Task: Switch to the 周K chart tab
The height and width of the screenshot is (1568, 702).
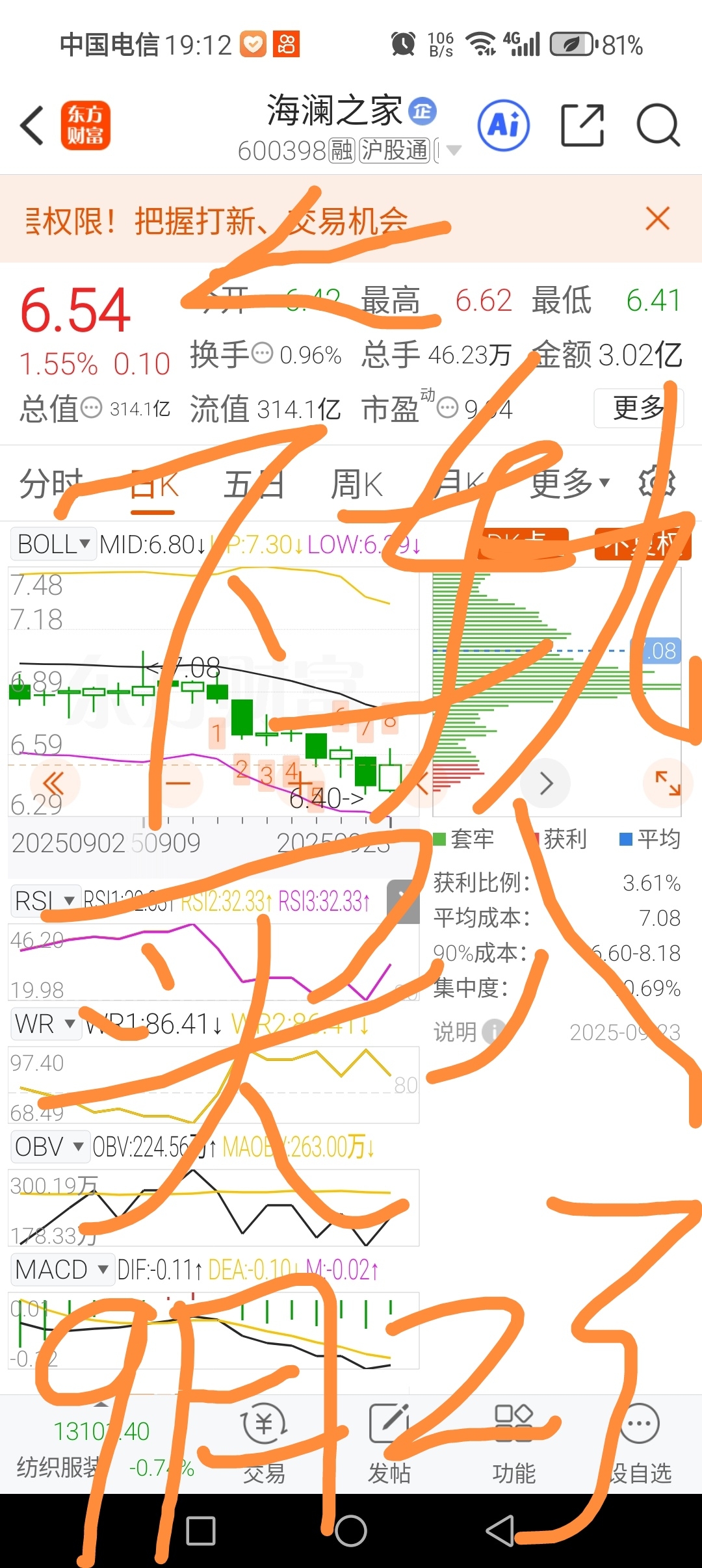Action: pyautogui.click(x=357, y=484)
